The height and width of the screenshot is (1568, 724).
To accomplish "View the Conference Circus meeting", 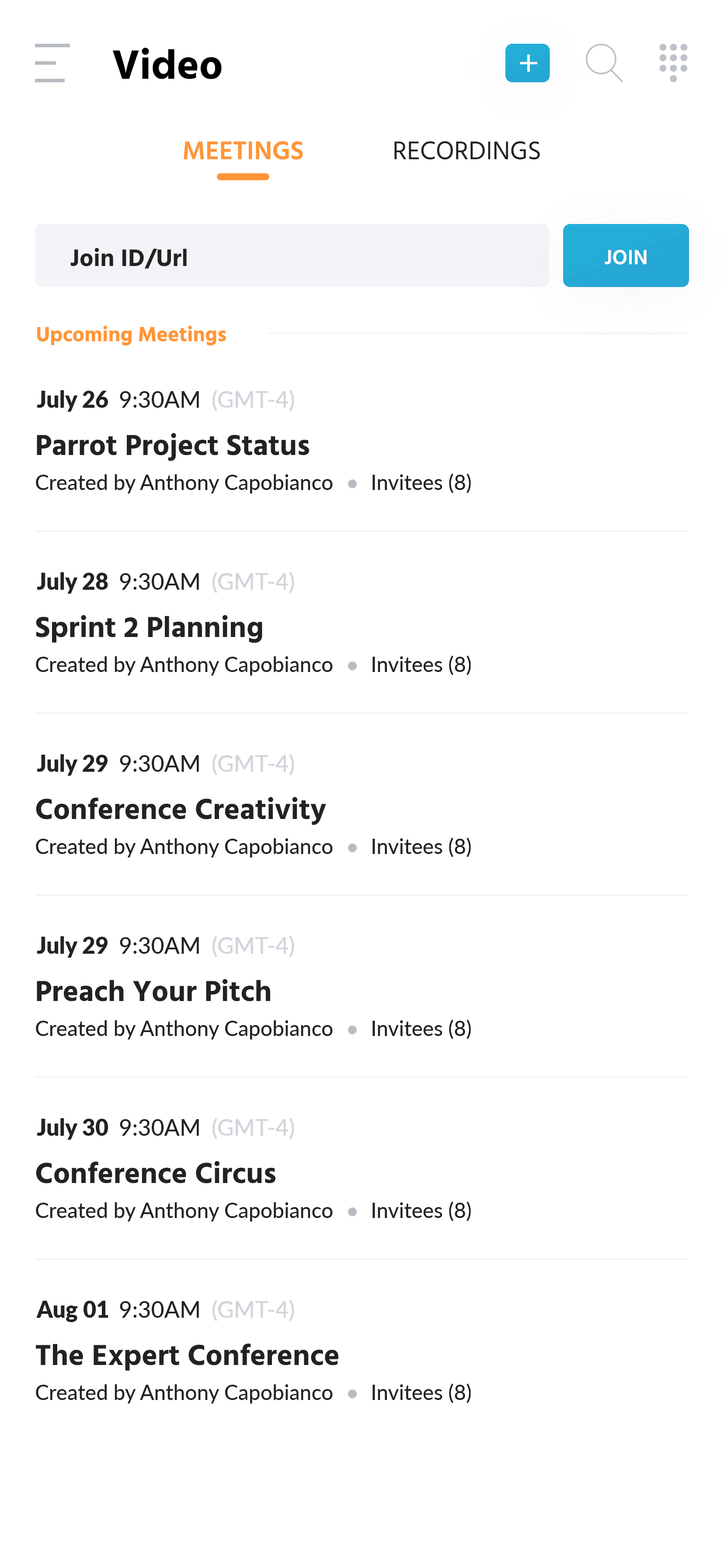I will pos(156,1173).
